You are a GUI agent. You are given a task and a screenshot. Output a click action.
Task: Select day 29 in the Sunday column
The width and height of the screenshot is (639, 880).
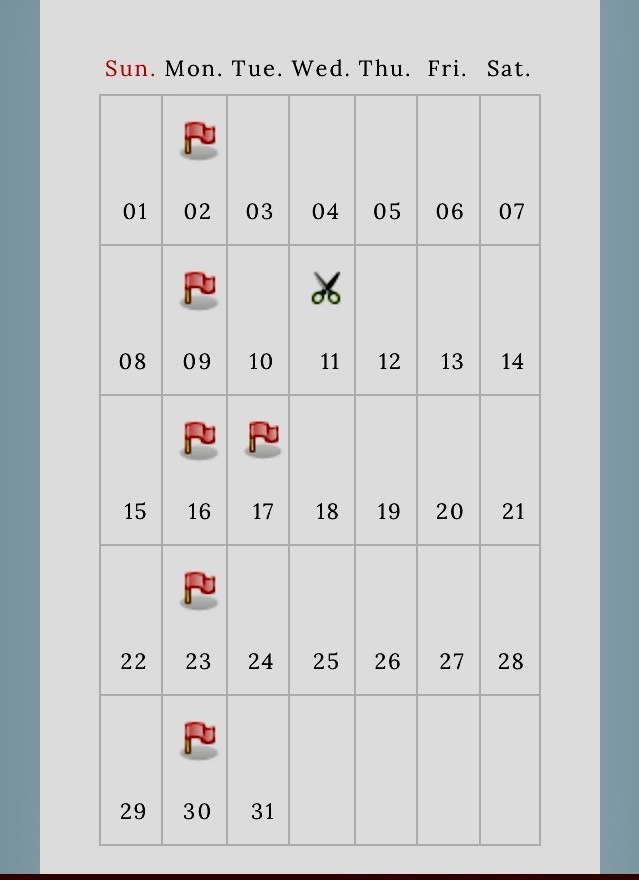click(x=132, y=771)
